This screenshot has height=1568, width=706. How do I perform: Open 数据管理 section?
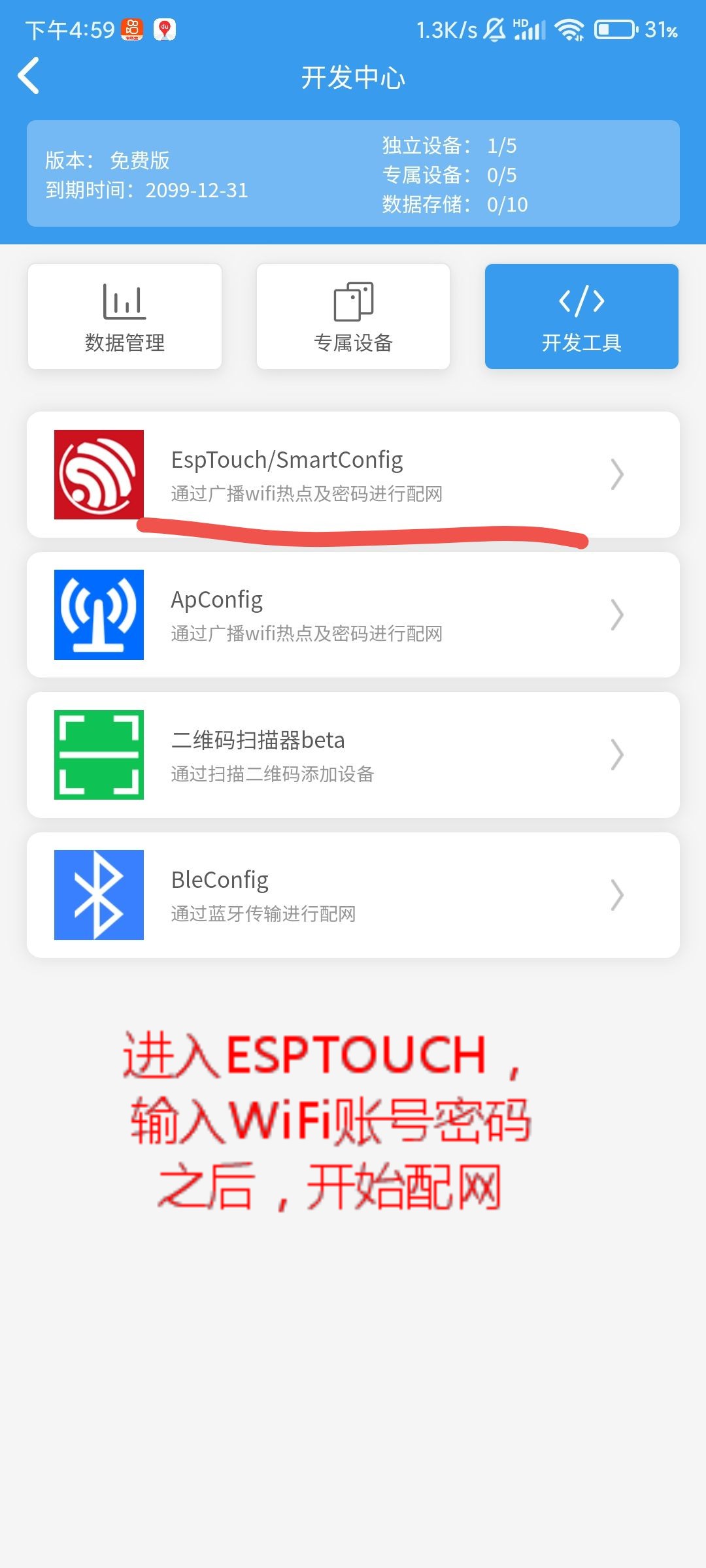click(125, 316)
